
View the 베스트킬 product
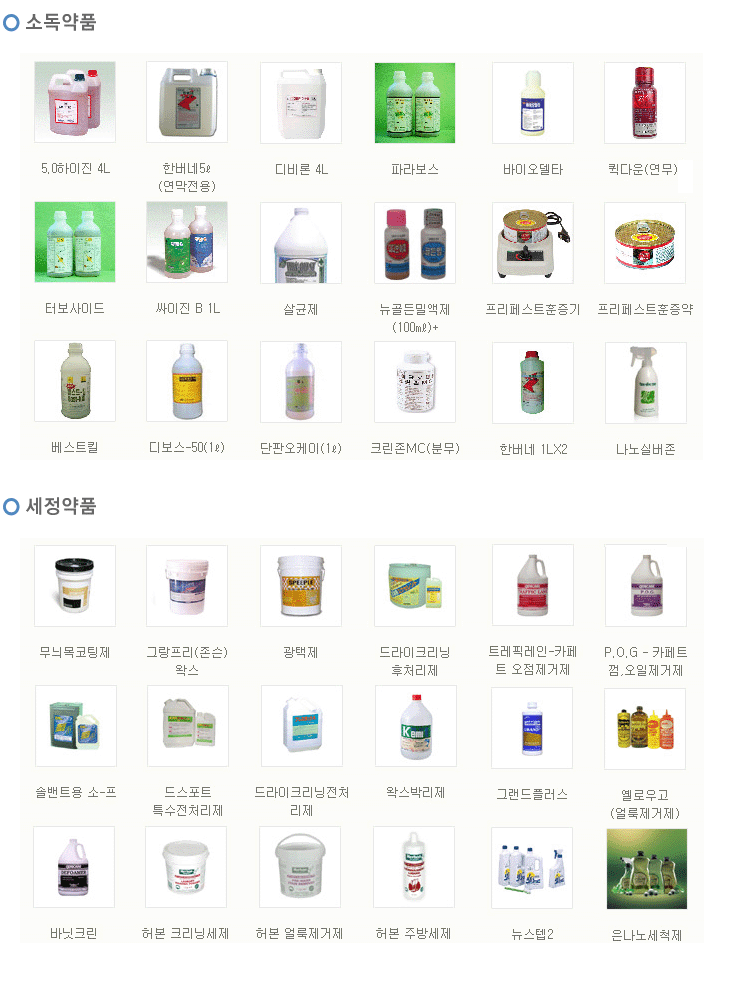[75, 382]
